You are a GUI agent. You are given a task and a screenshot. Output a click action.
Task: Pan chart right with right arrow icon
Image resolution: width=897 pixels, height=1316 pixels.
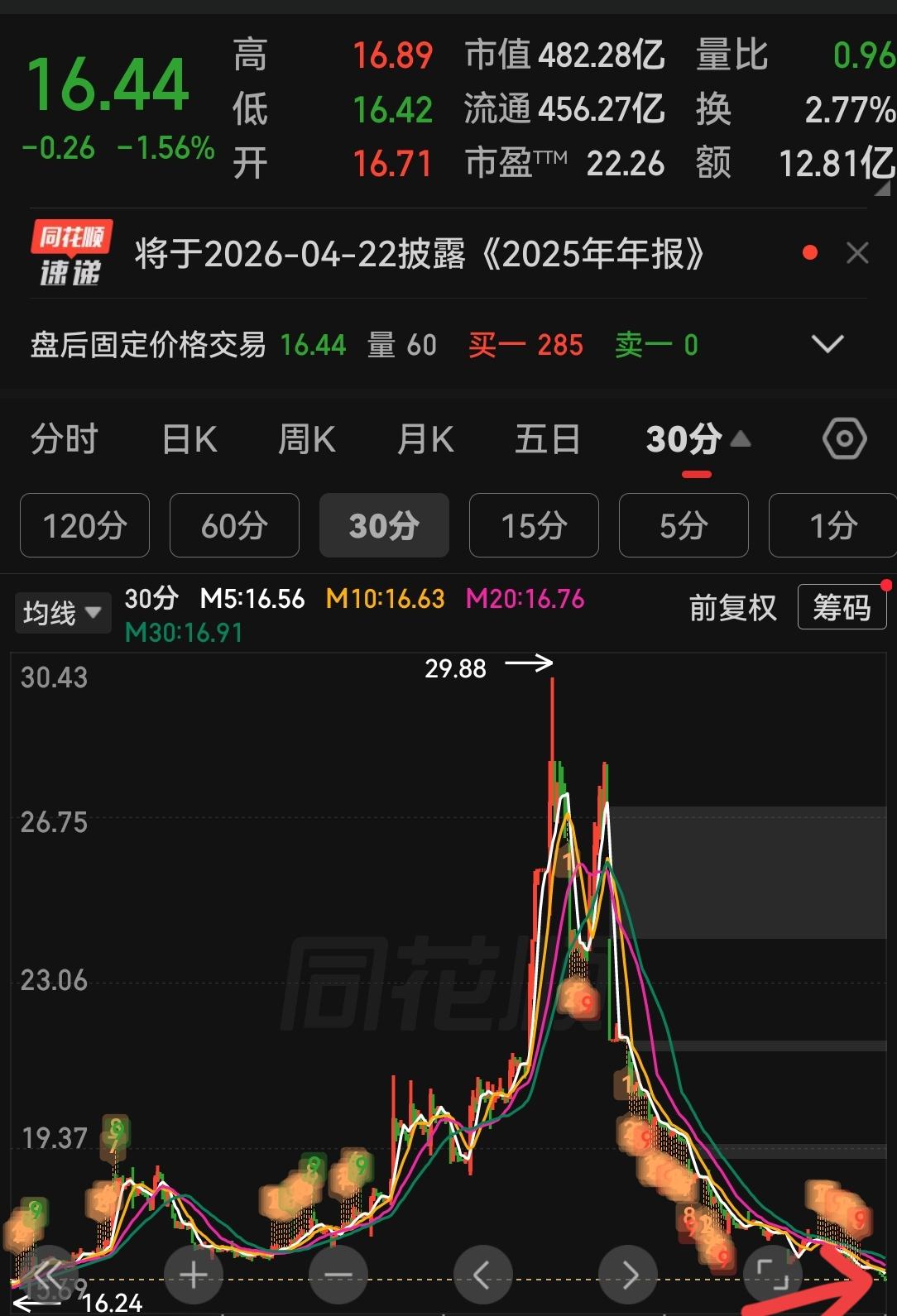pyautogui.click(x=628, y=1274)
